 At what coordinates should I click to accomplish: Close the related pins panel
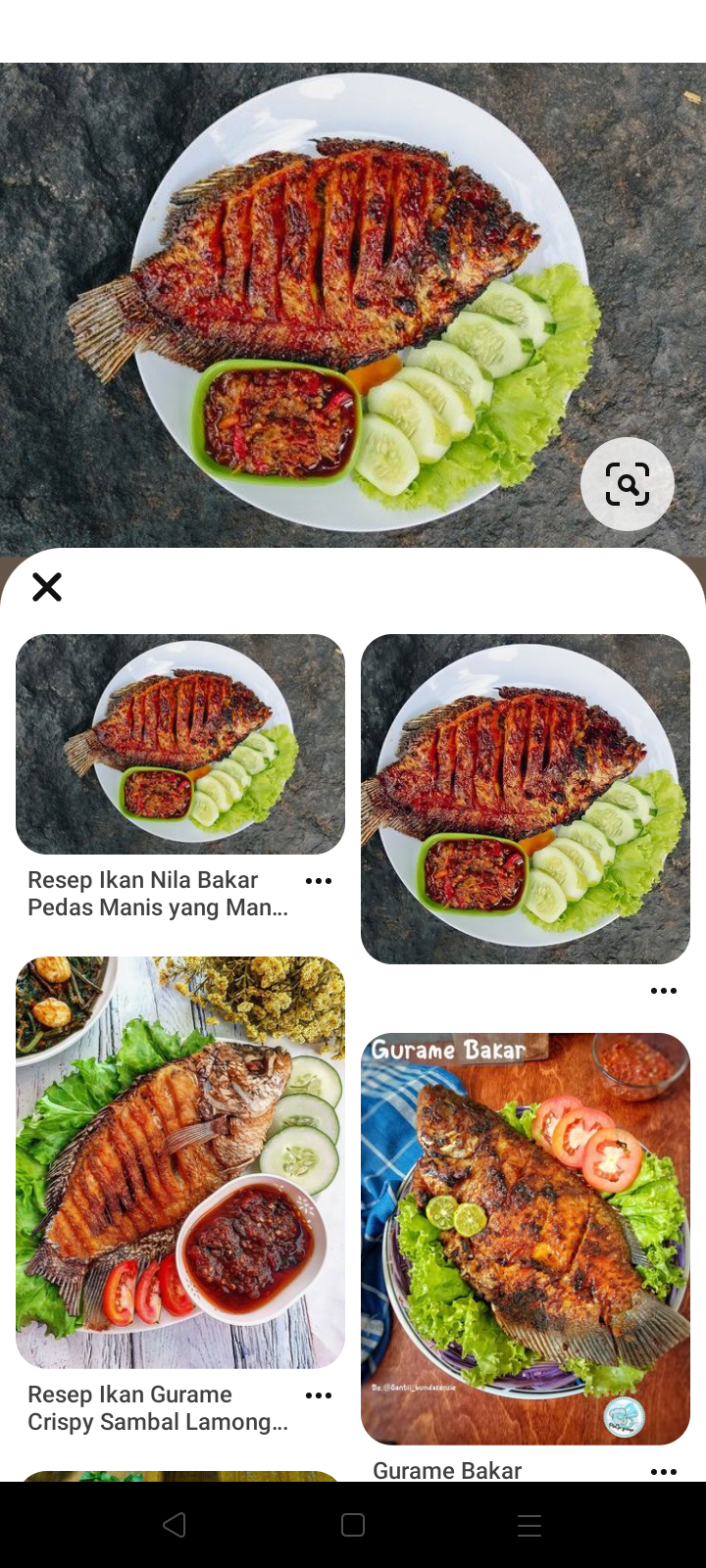coord(47,587)
